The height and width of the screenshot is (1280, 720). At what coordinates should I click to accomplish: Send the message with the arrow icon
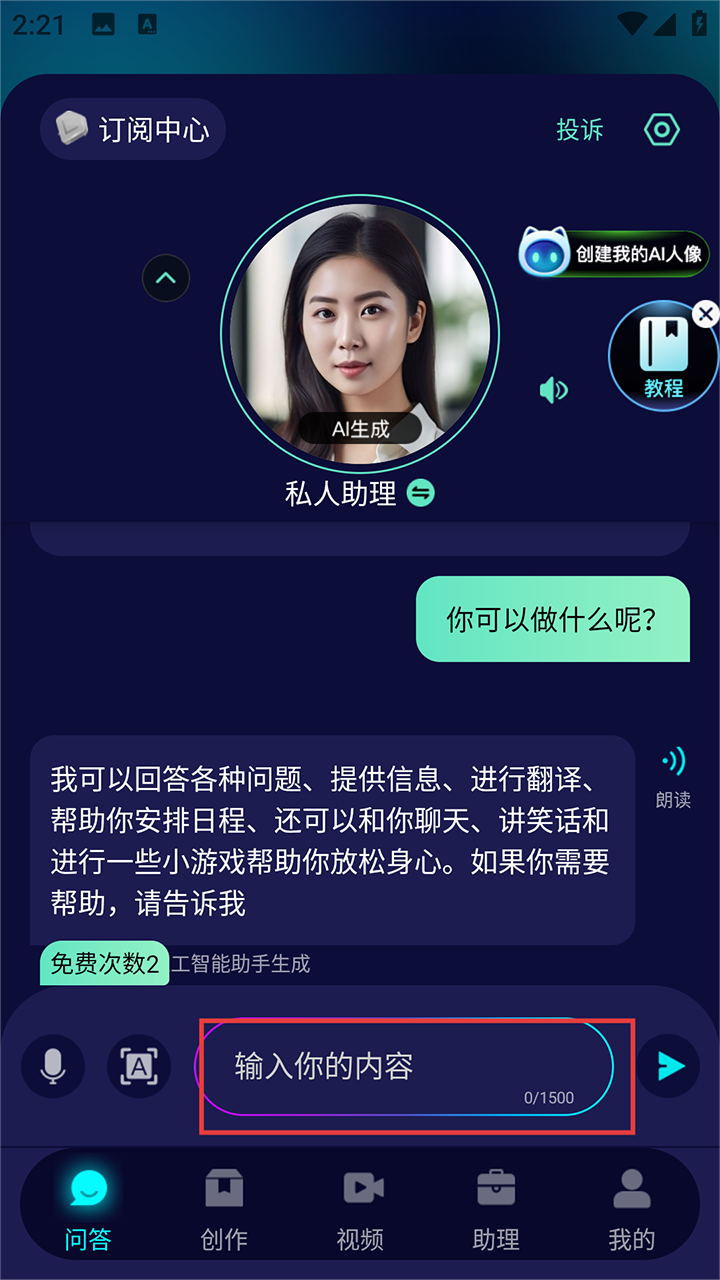pyautogui.click(x=670, y=1066)
